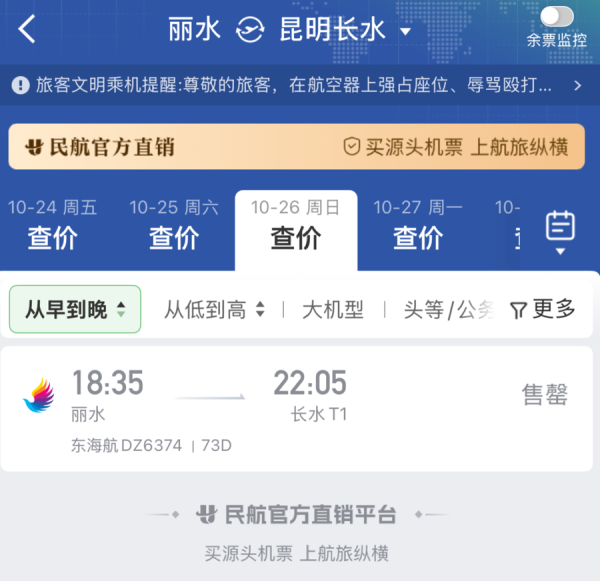Filter by 头等/公务 cabin
This screenshot has height=581, width=600.
pyautogui.click(x=449, y=310)
